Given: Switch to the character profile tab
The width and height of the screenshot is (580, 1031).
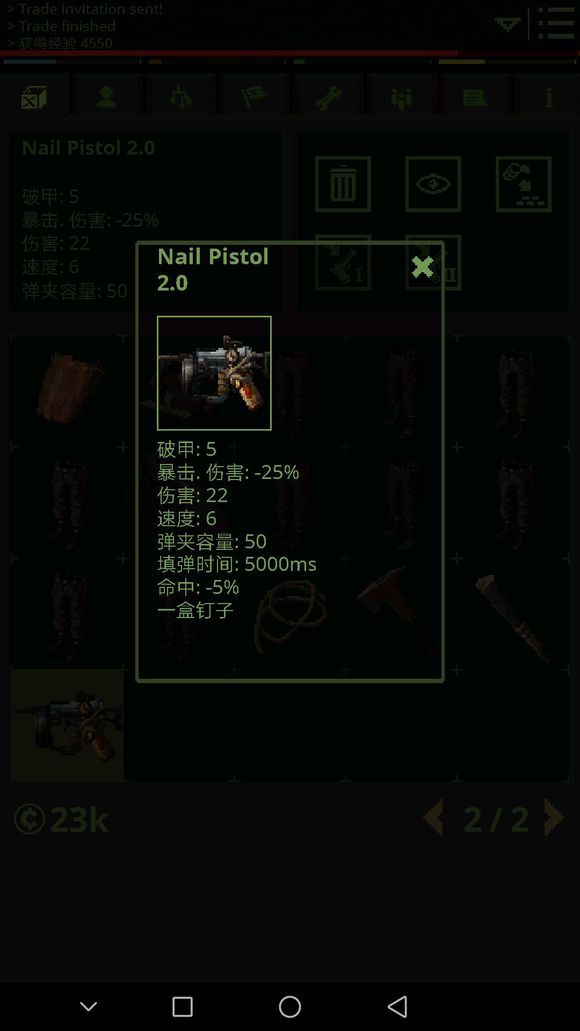Looking at the screenshot, I should (106, 97).
